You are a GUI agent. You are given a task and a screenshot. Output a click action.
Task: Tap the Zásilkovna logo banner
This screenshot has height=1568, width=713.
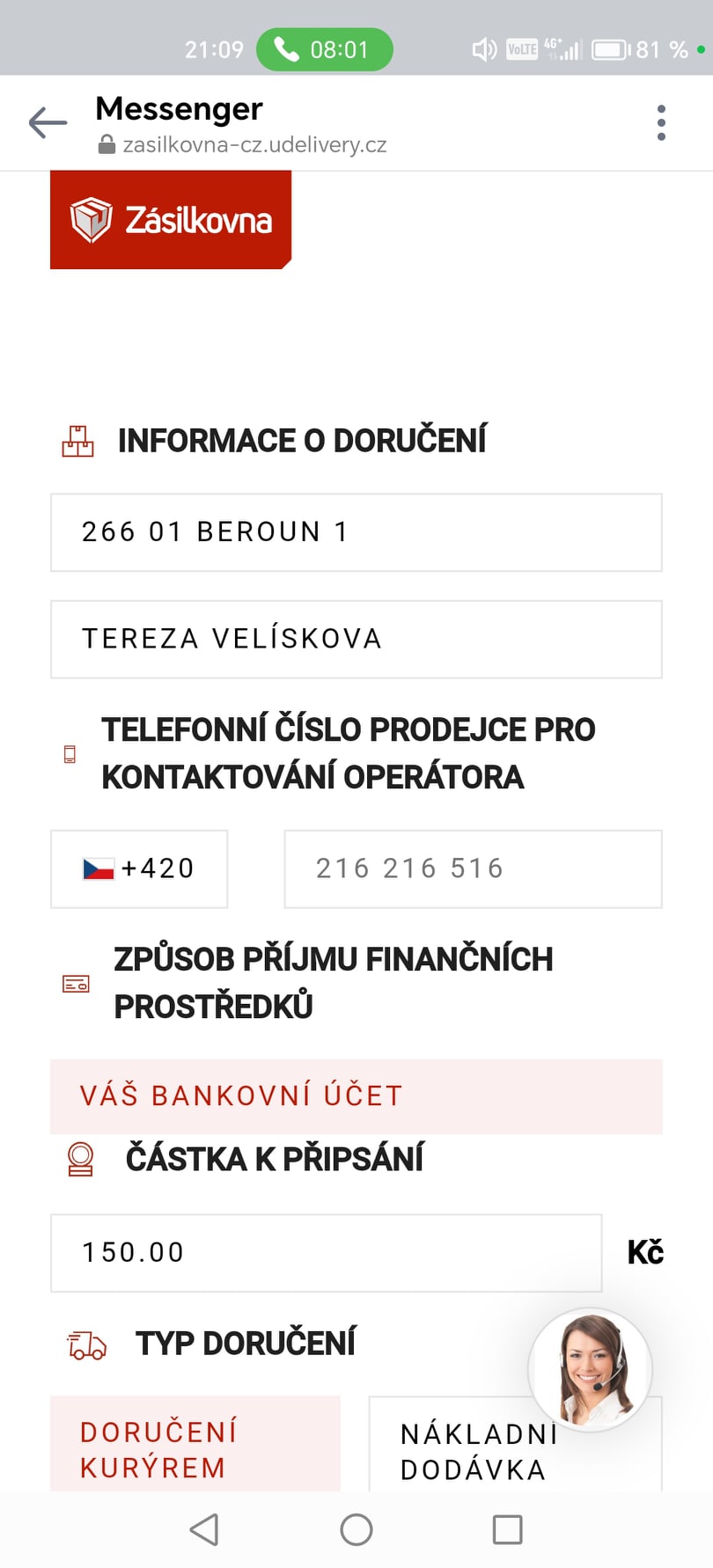click(x=171, y=220)
